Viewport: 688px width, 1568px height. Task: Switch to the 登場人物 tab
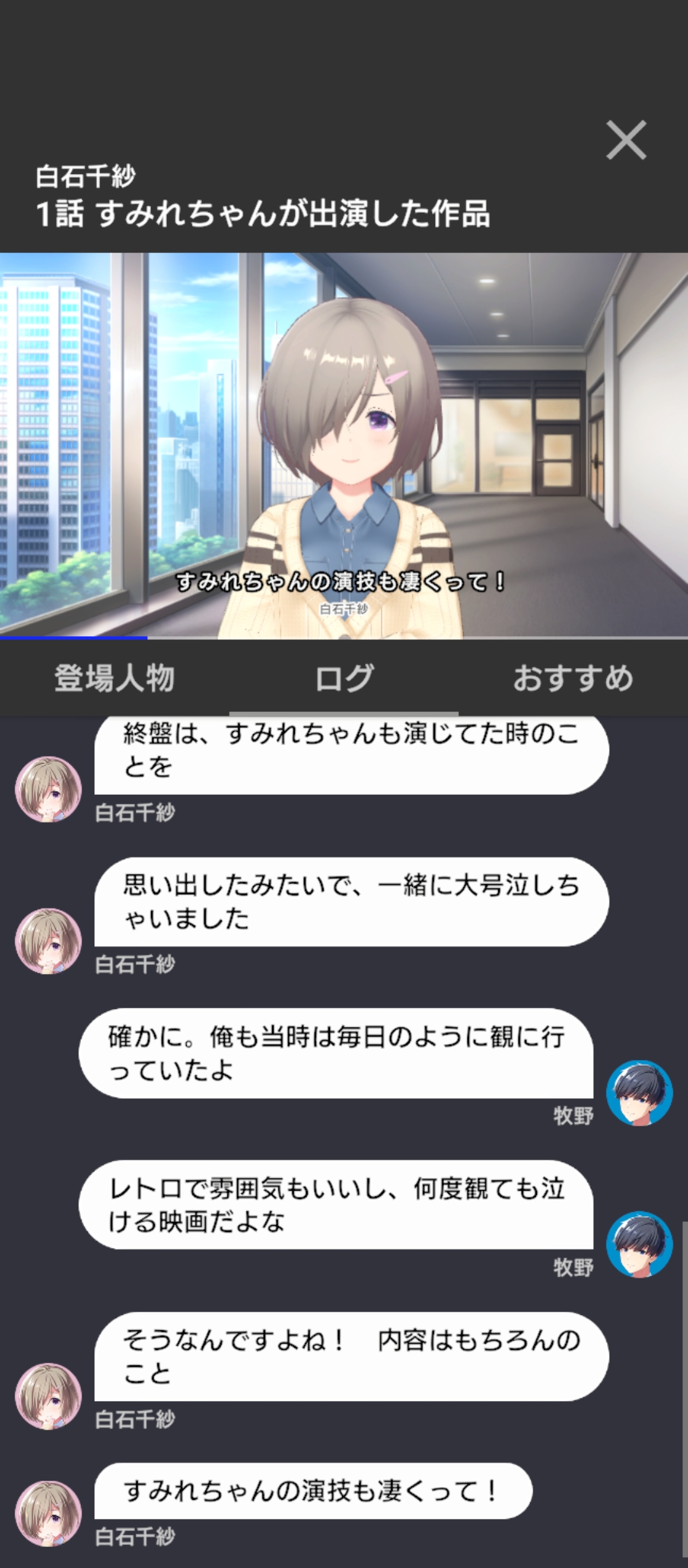115,678
